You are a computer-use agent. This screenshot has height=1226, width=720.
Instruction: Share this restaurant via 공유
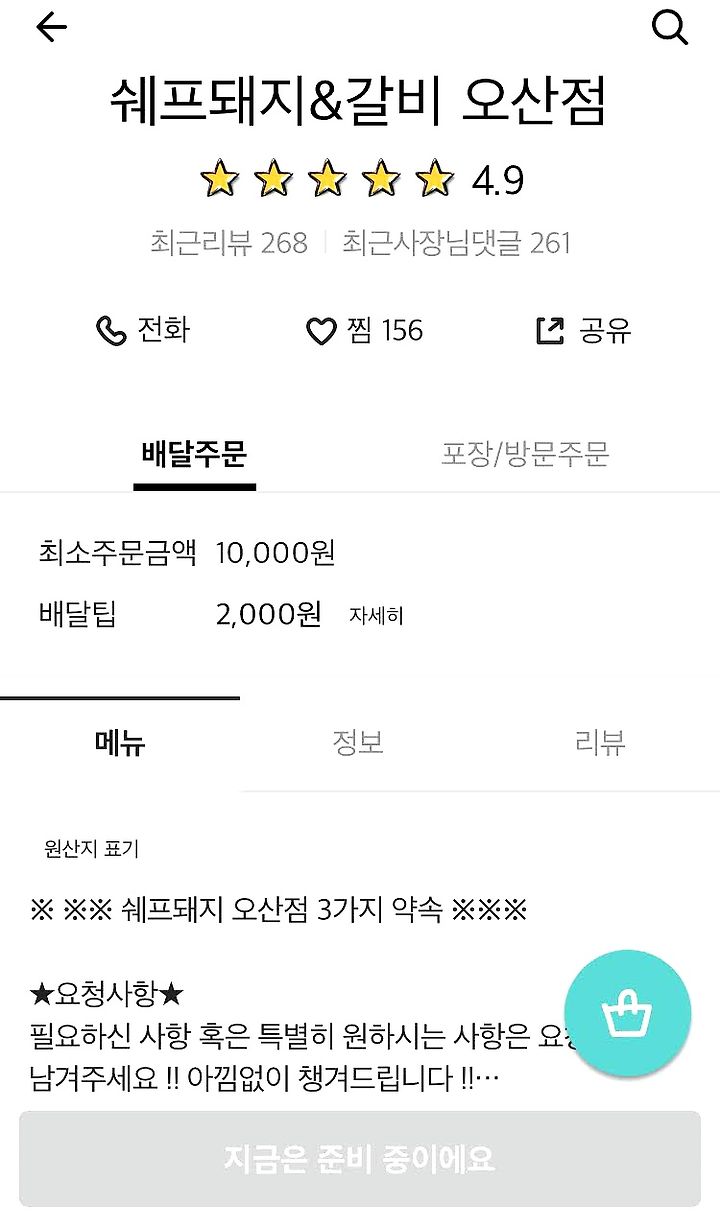584,331
